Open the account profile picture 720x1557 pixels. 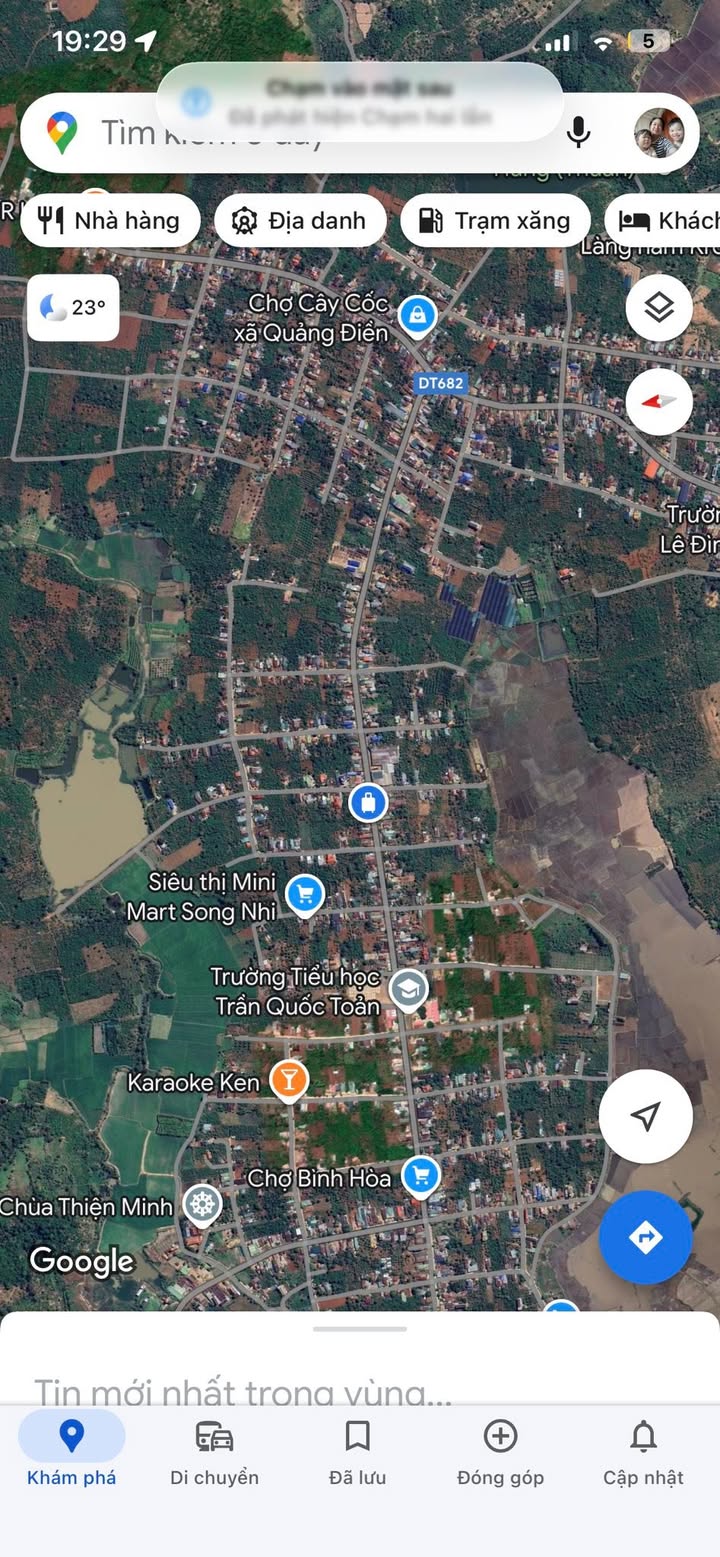660,132
